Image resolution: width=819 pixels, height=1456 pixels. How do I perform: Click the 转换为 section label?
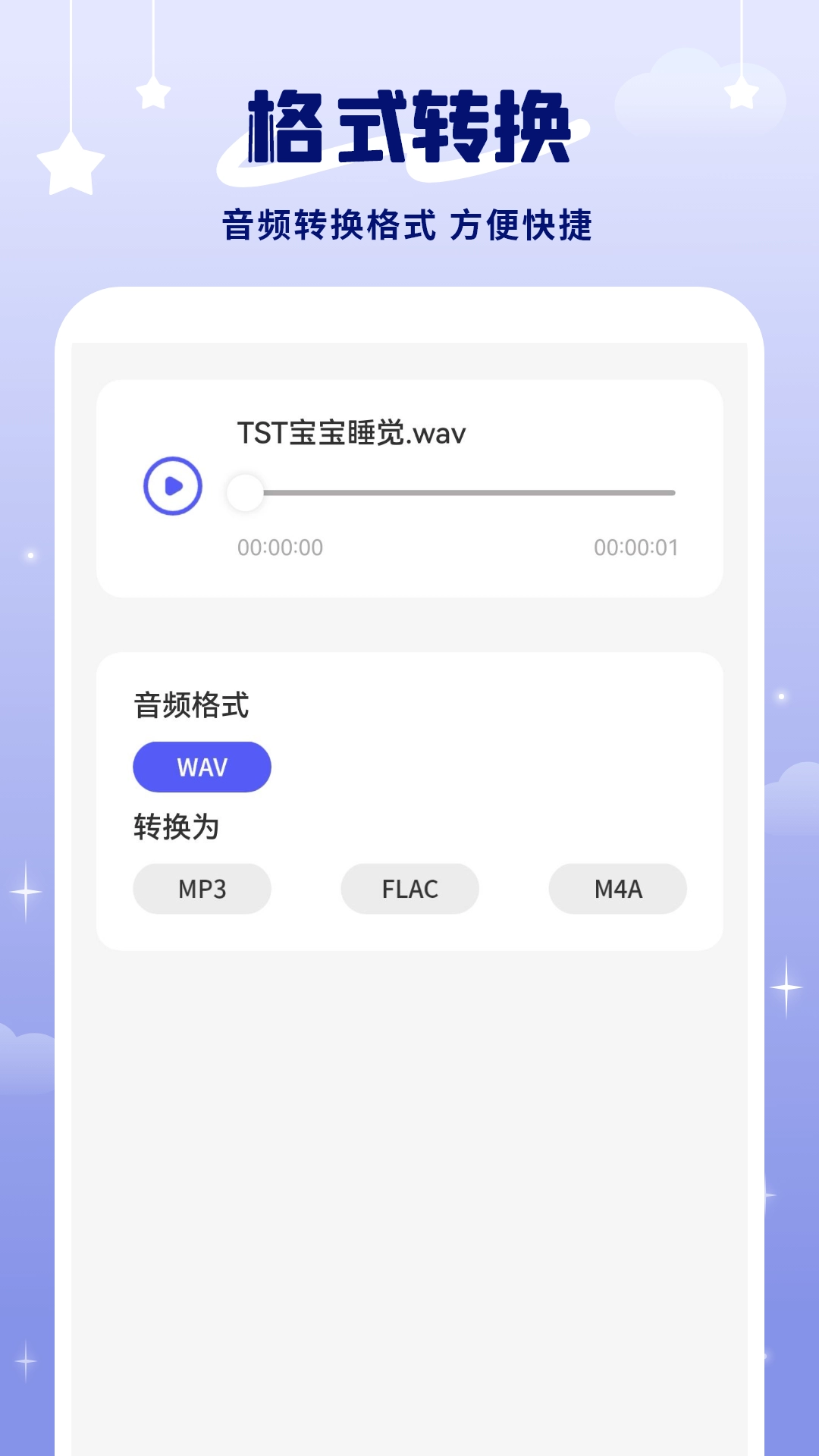175,828
